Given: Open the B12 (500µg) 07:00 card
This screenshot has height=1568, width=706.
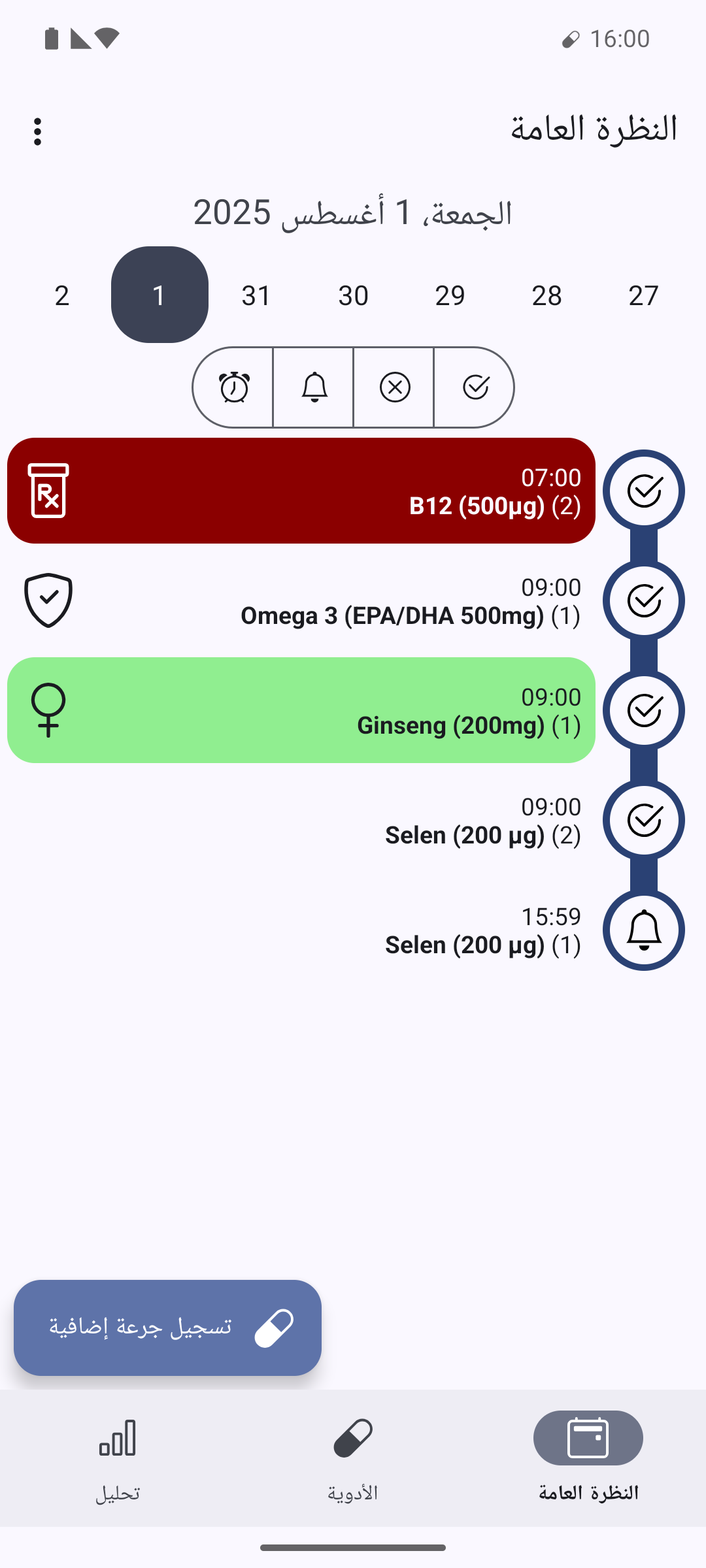Looking at the screenshot, I should point(301,491).
